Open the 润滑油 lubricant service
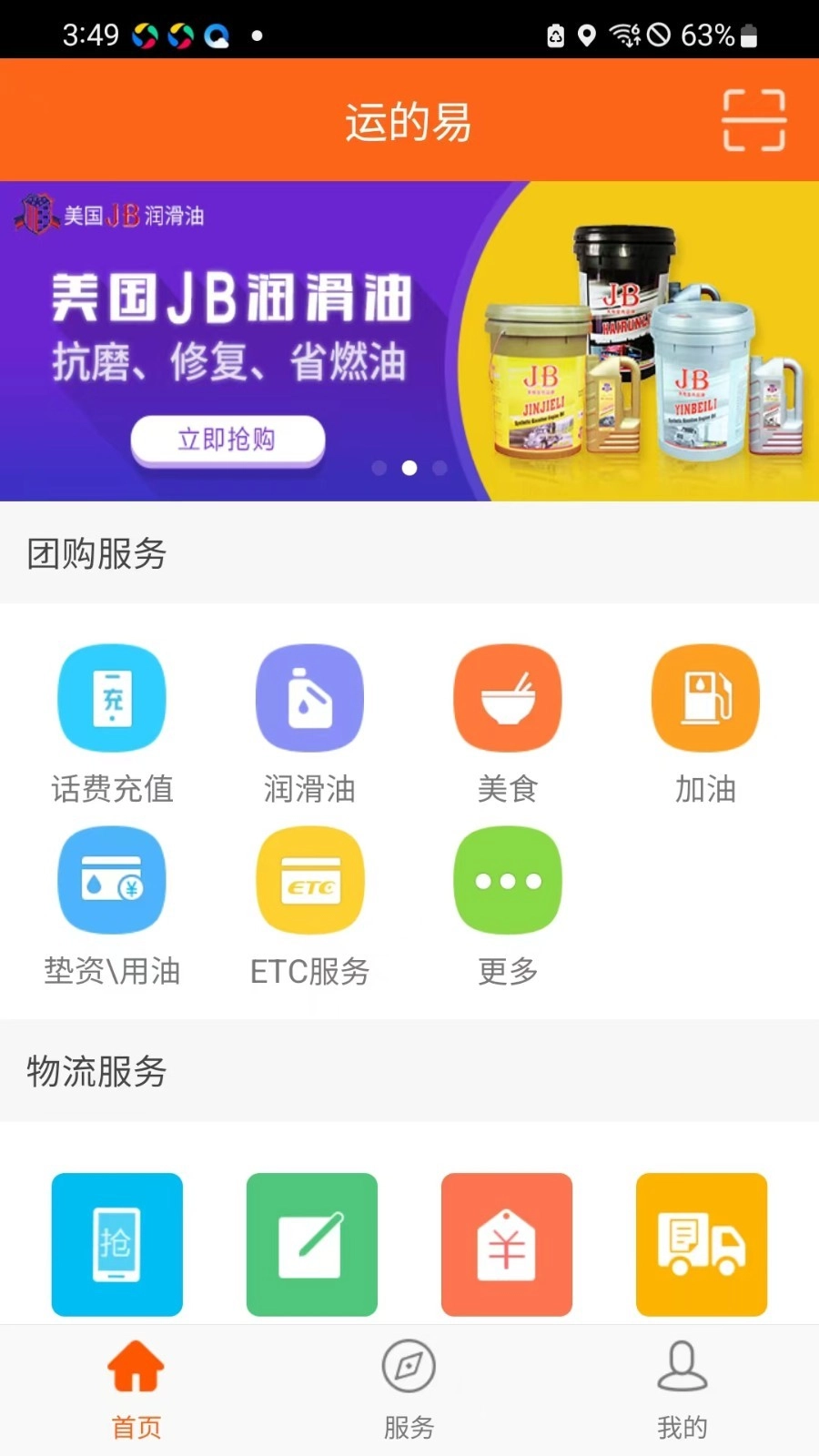Screen dimensions: 819x1456 tap(308, 697)
